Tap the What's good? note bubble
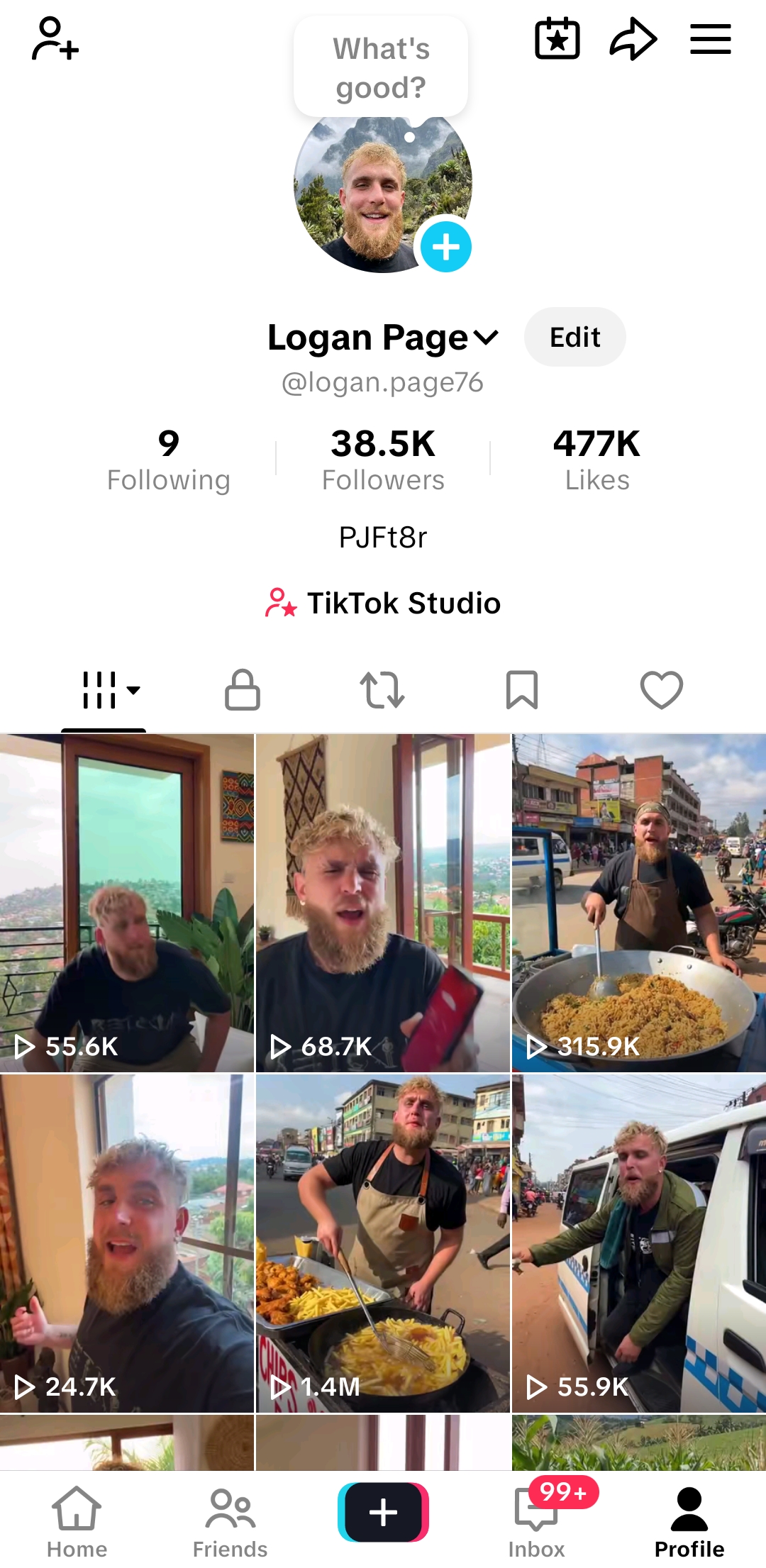The image size is (766, 1568). (x=381, y=67)
